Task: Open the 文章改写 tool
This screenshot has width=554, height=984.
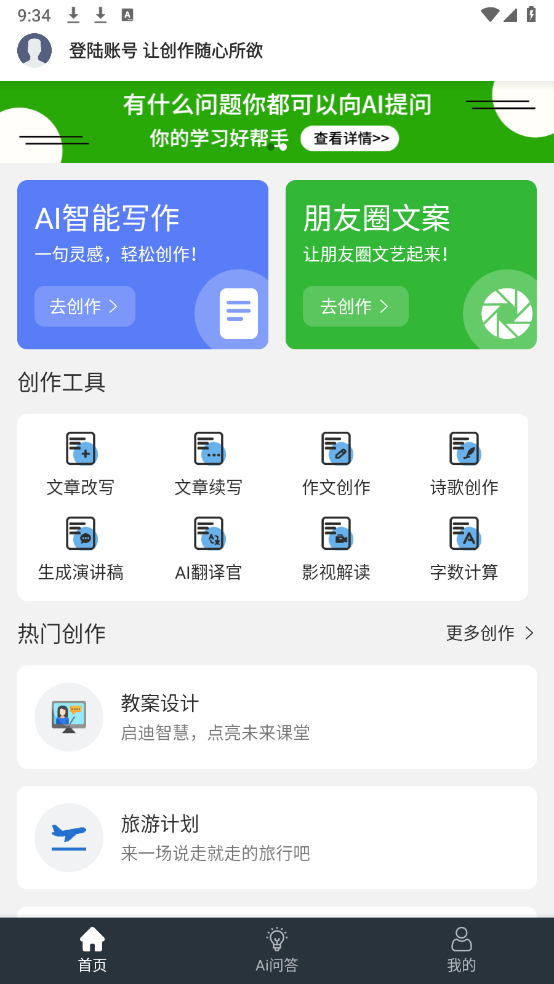Action: click(x=81, y=464)
